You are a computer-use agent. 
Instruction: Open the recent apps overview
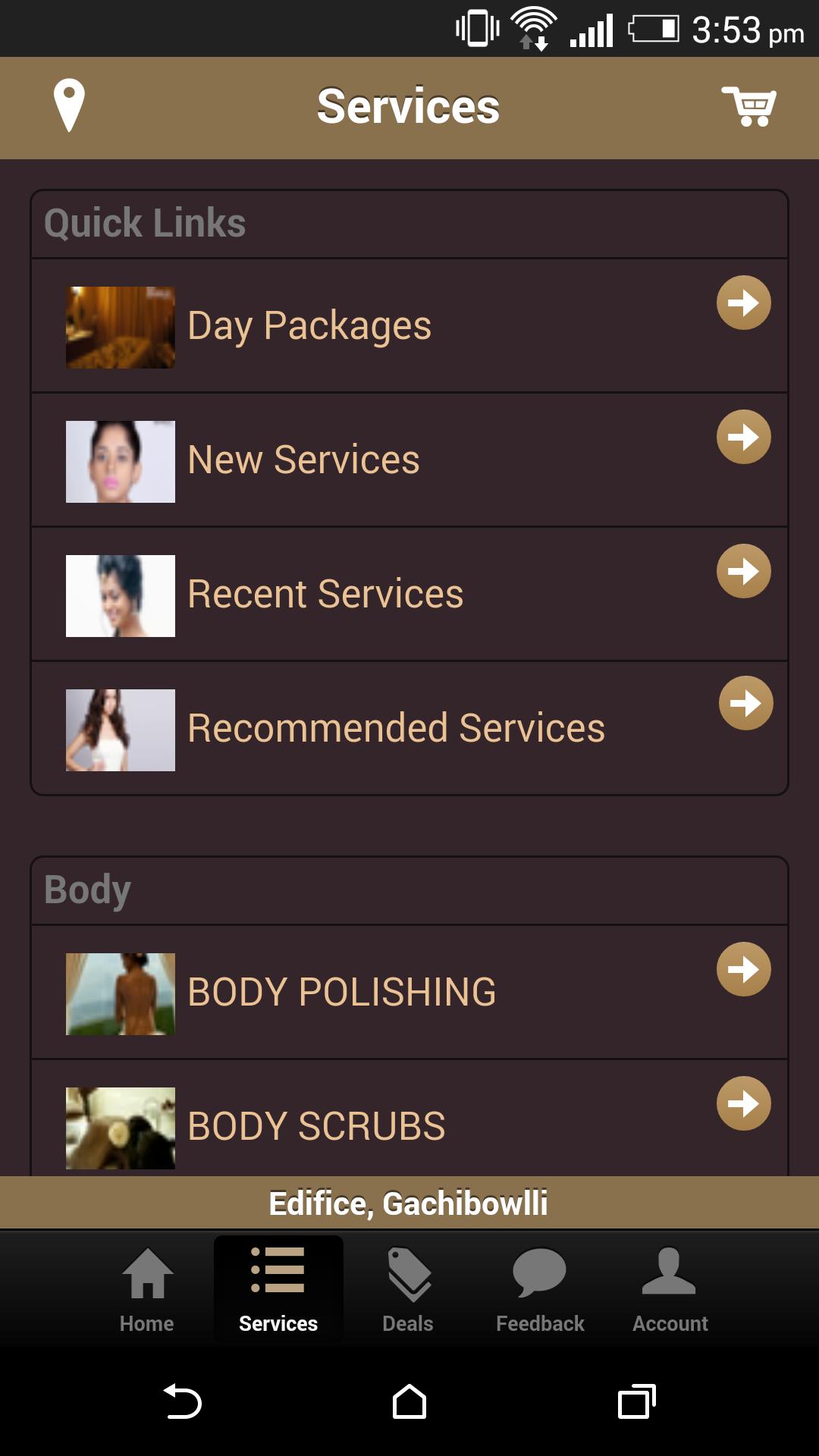click(636, 1401)
